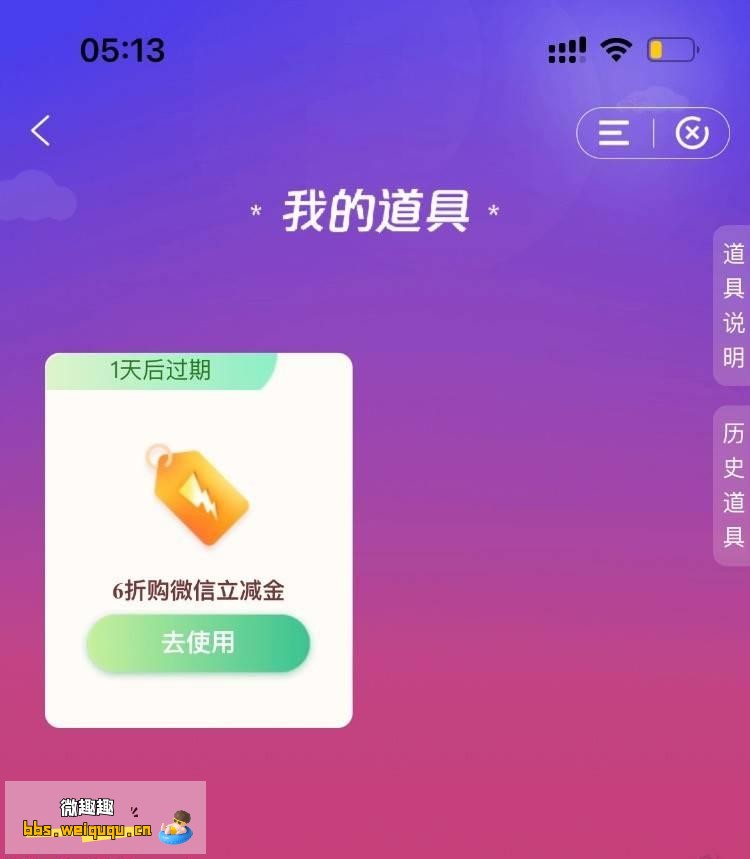This screenshot has height=859, width=750.
Task: Open the 历史道具 side tab
Action: coord(733,485)
